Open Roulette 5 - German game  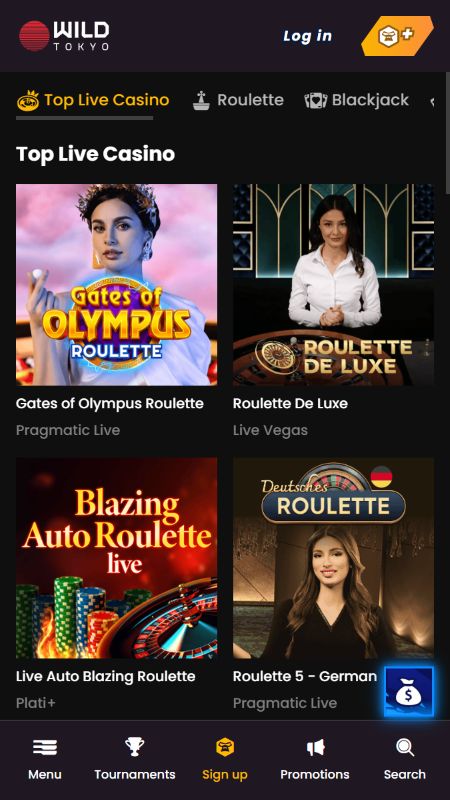click(x=334, y=558)
